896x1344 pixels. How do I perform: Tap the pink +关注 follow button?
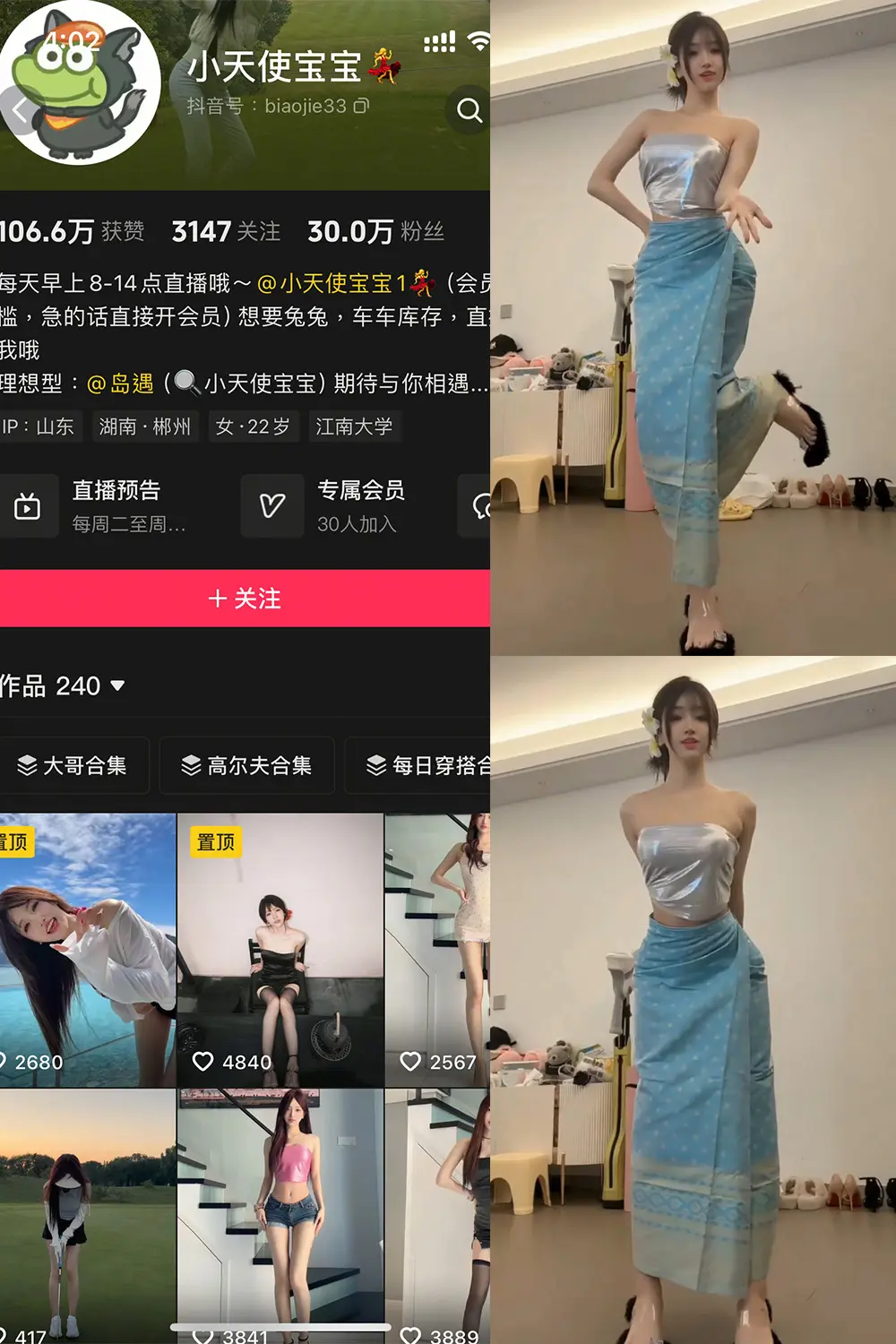(x=246, y=599)
